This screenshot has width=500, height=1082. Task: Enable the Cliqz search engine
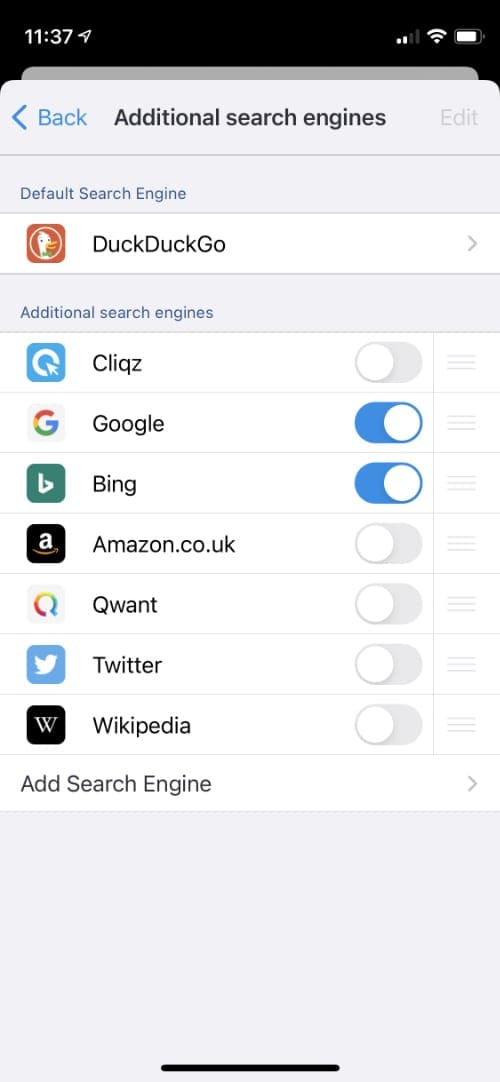point(388,362)
